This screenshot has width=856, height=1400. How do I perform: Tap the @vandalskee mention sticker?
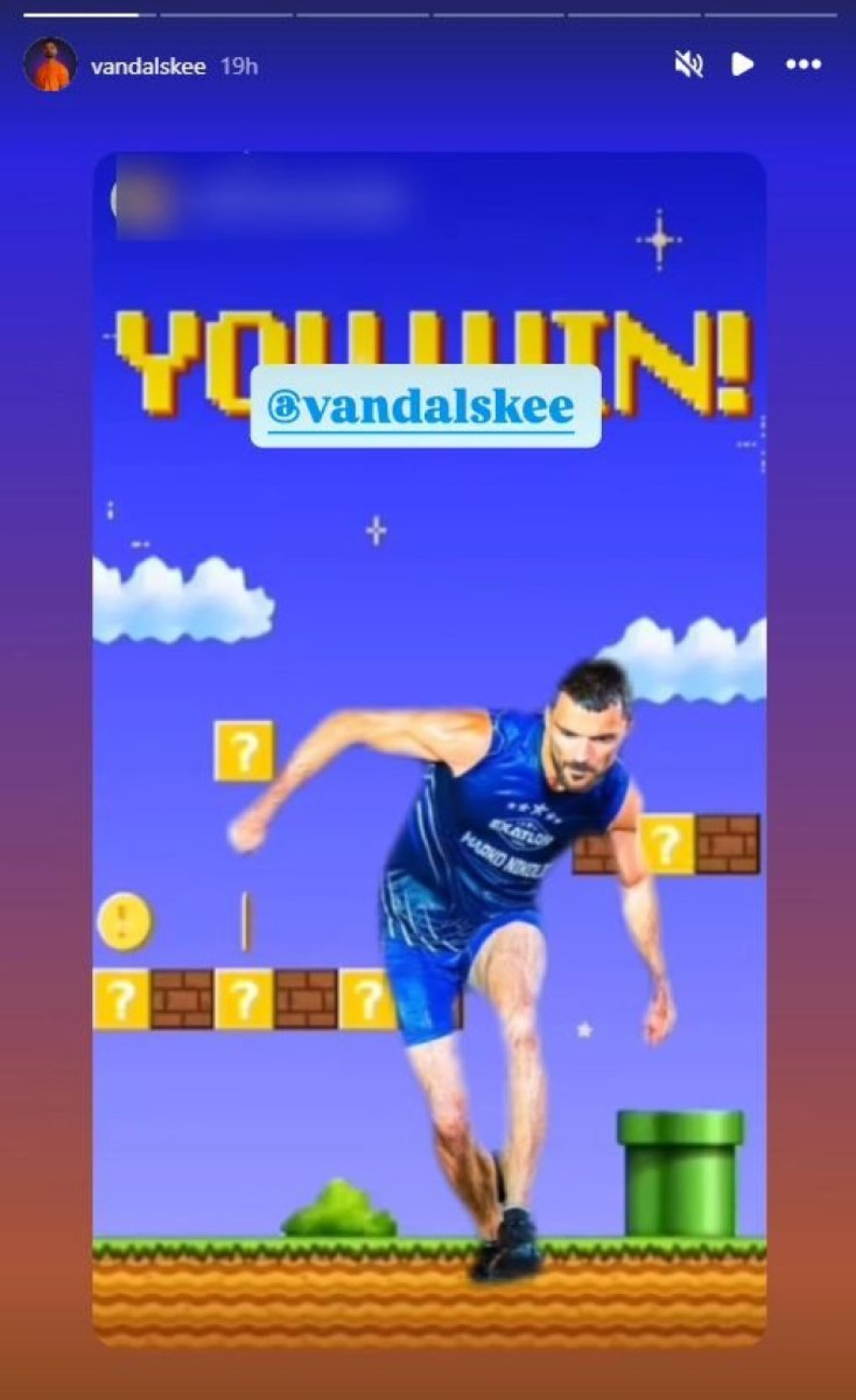point(425,406)
